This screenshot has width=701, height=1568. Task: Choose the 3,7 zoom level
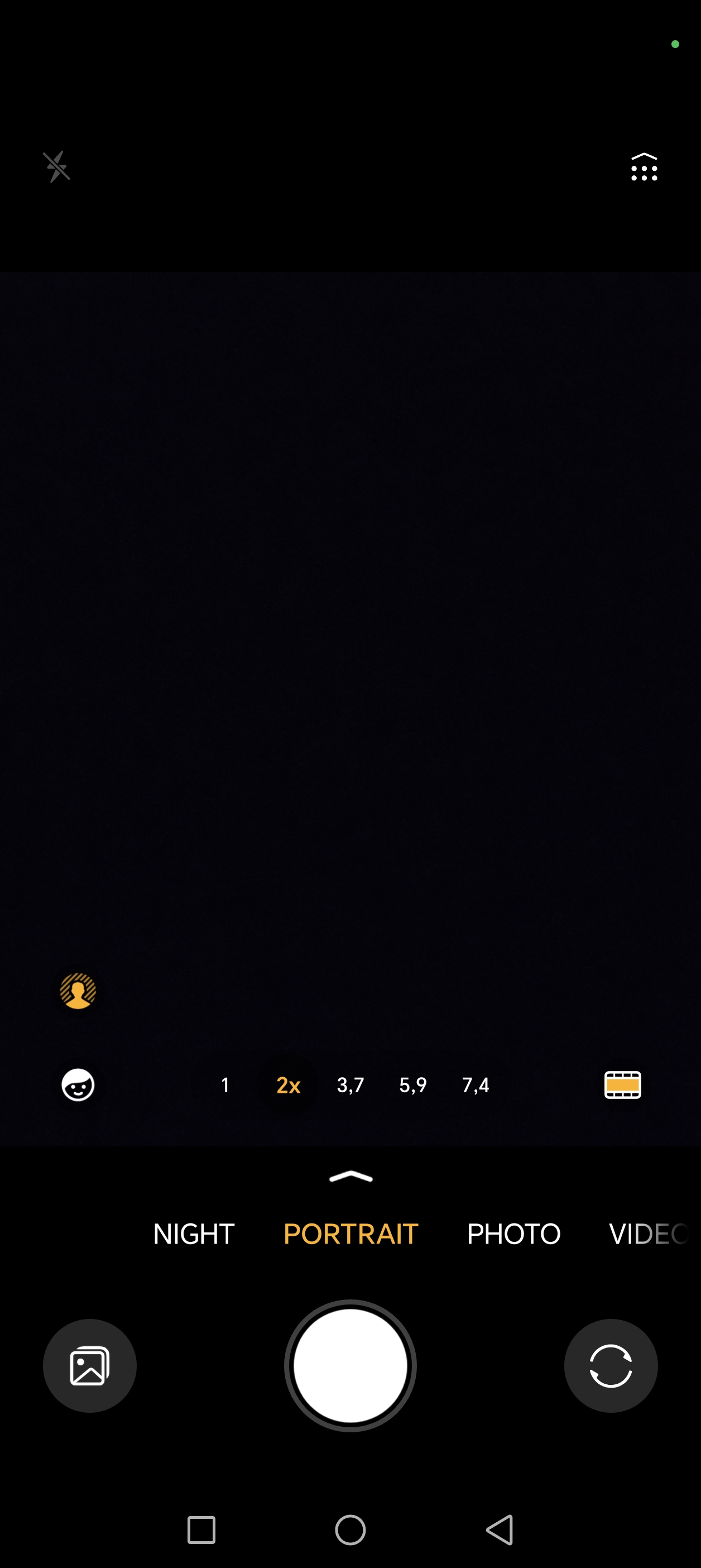350,1084
